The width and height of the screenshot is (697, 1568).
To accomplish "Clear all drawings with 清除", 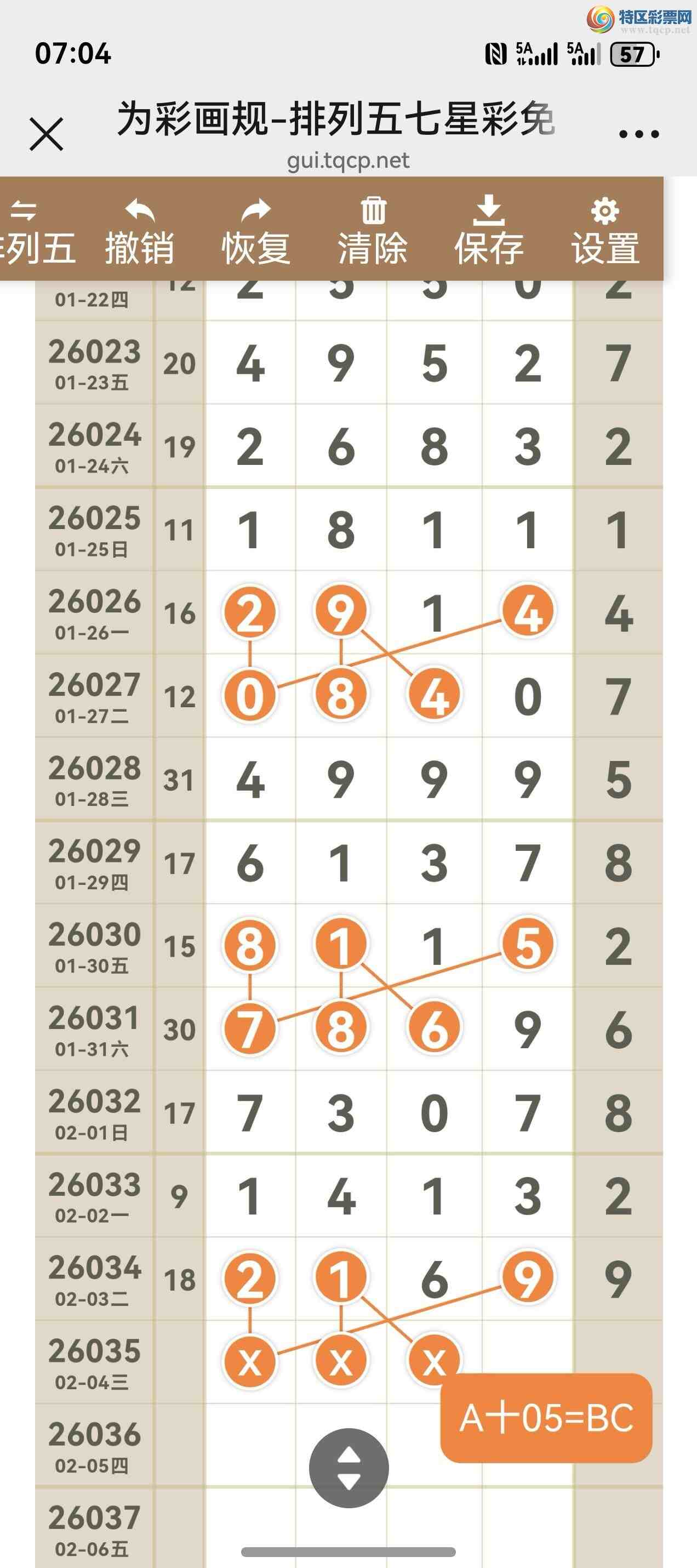I will (x=373, y=231).
